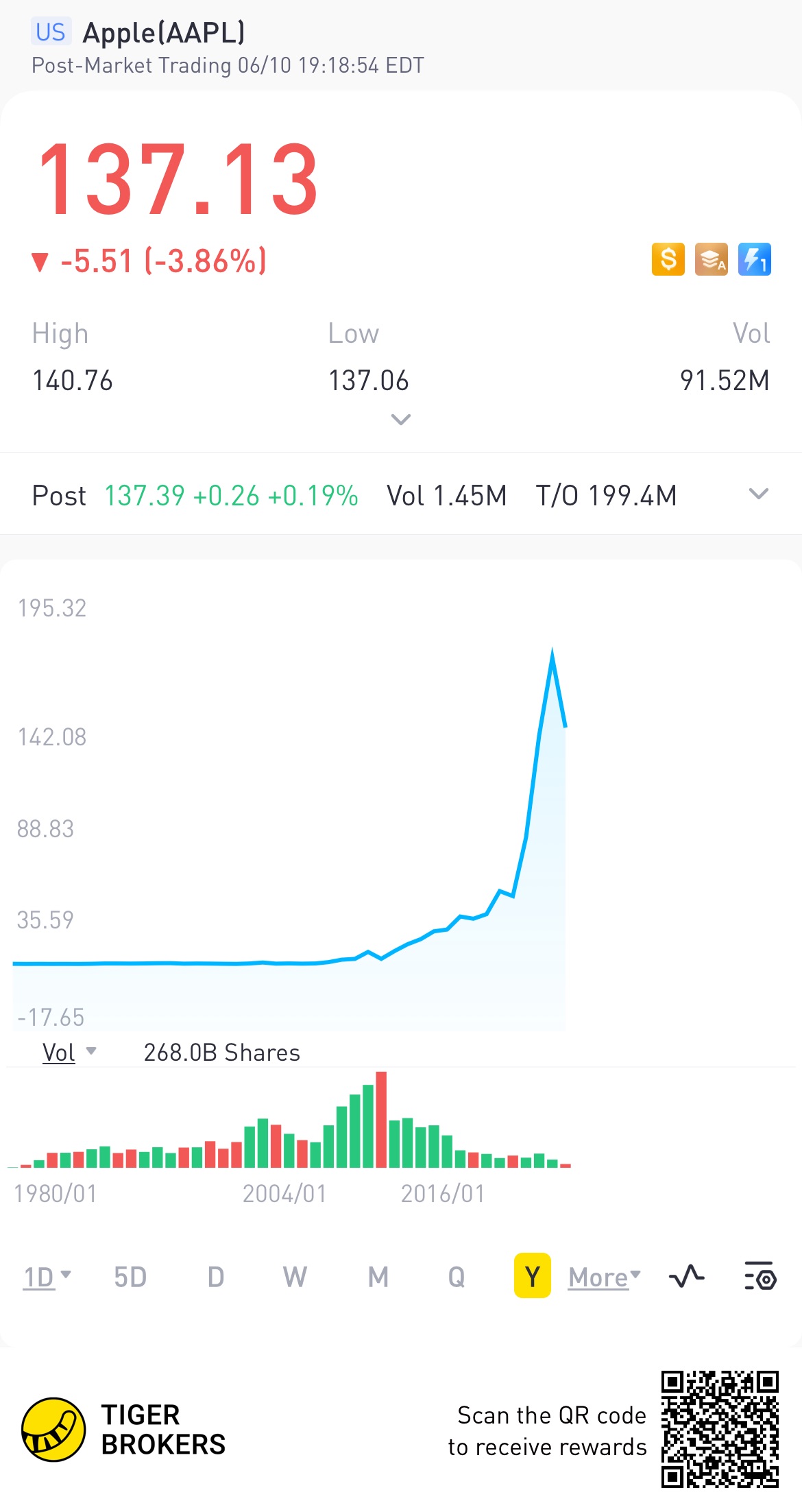Open the stacked layers A badge
The image size is (802, 1512).
(712, 259)
